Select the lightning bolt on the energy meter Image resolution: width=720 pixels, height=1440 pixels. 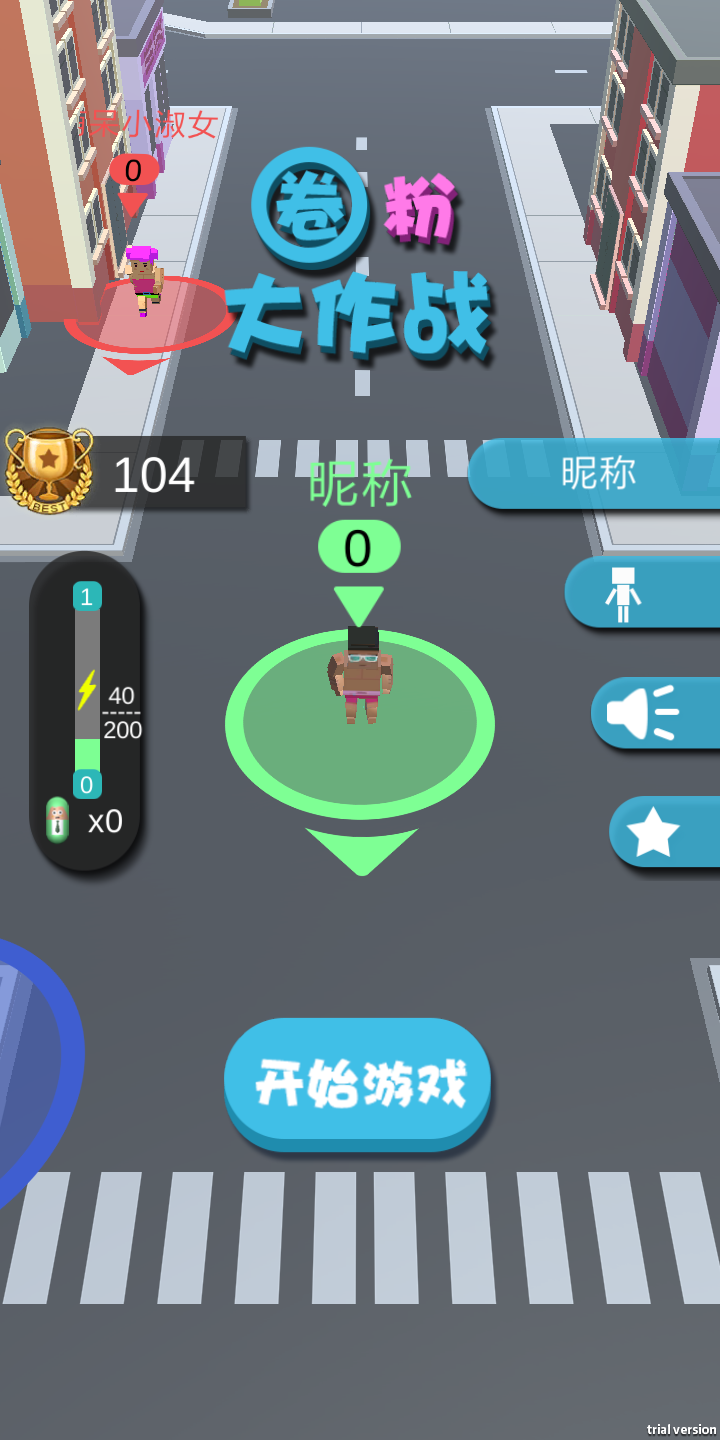(x=85, y=688)
